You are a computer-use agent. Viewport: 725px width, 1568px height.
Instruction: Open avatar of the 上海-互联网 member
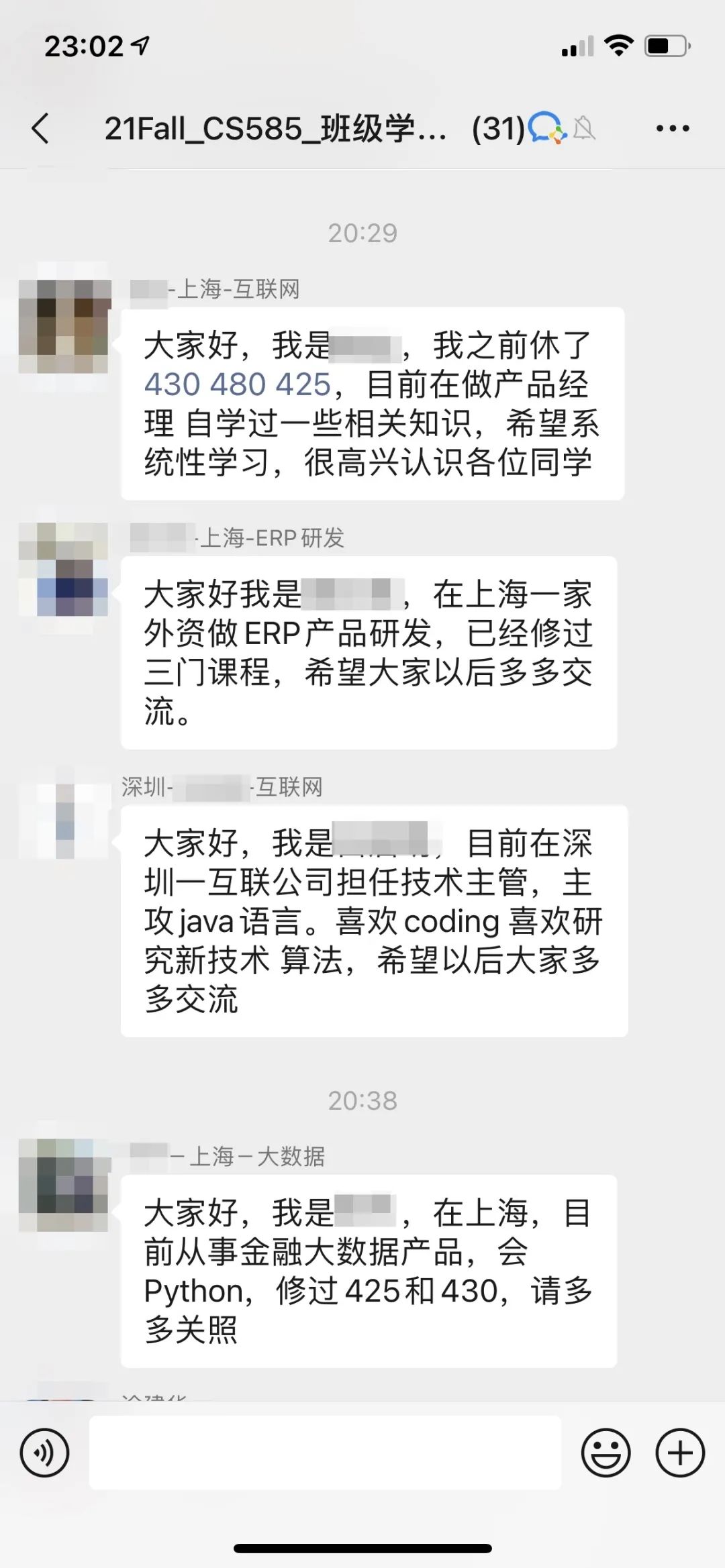click(x=64, y=326)
